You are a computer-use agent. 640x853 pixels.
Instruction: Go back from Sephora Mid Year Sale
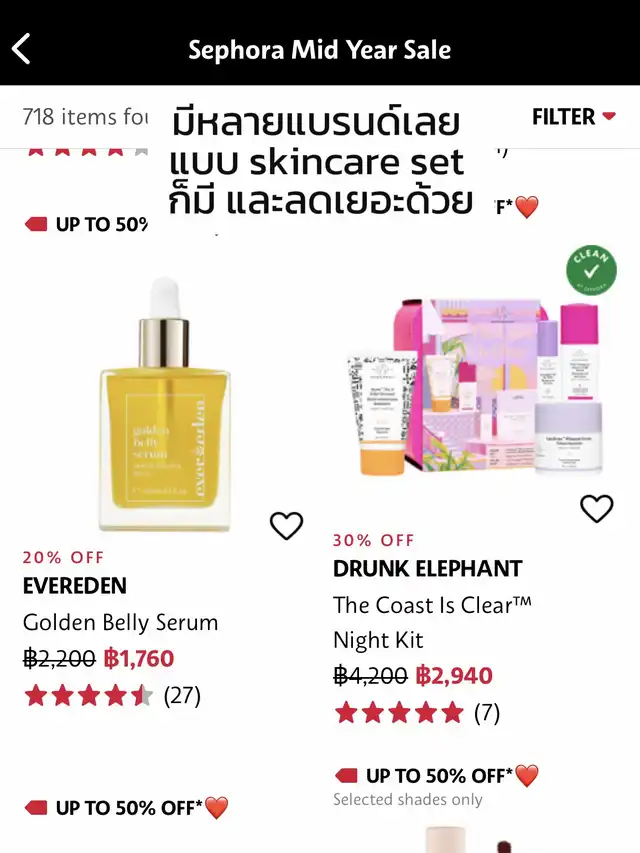tap(22, 48)
